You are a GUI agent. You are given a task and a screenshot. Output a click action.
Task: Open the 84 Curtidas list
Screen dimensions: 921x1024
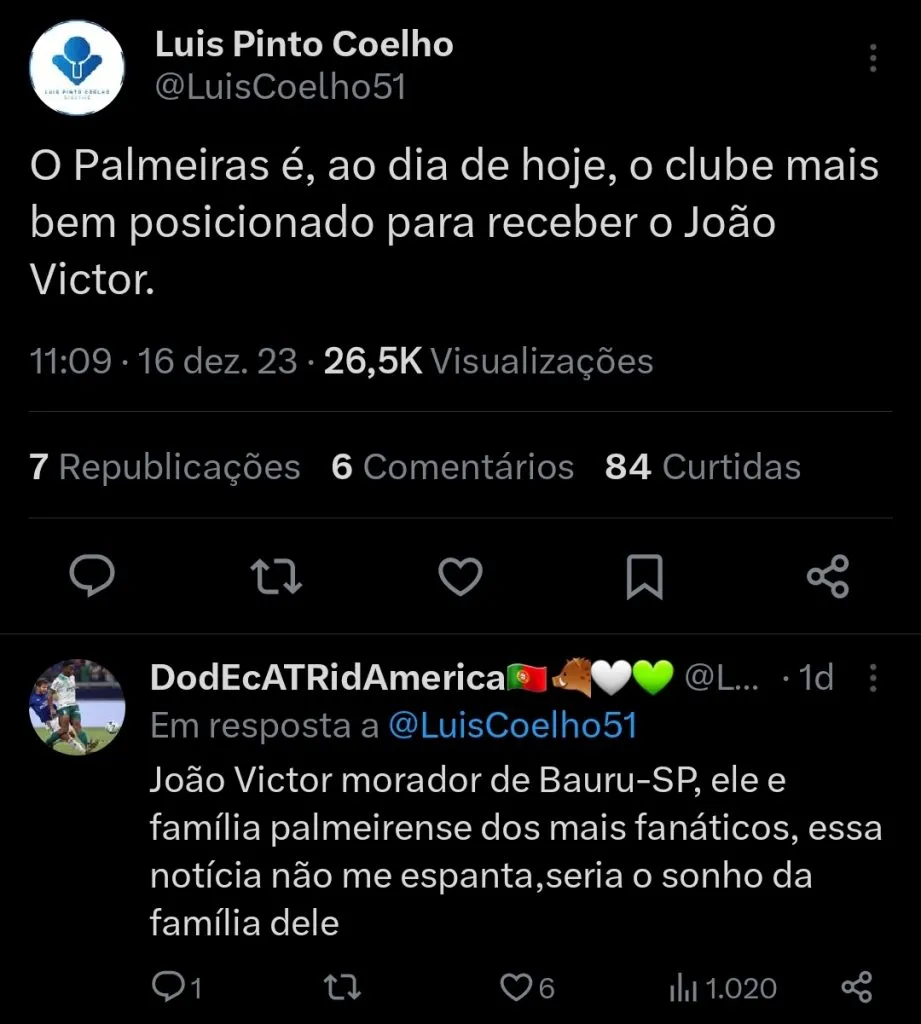pos(700,467)
